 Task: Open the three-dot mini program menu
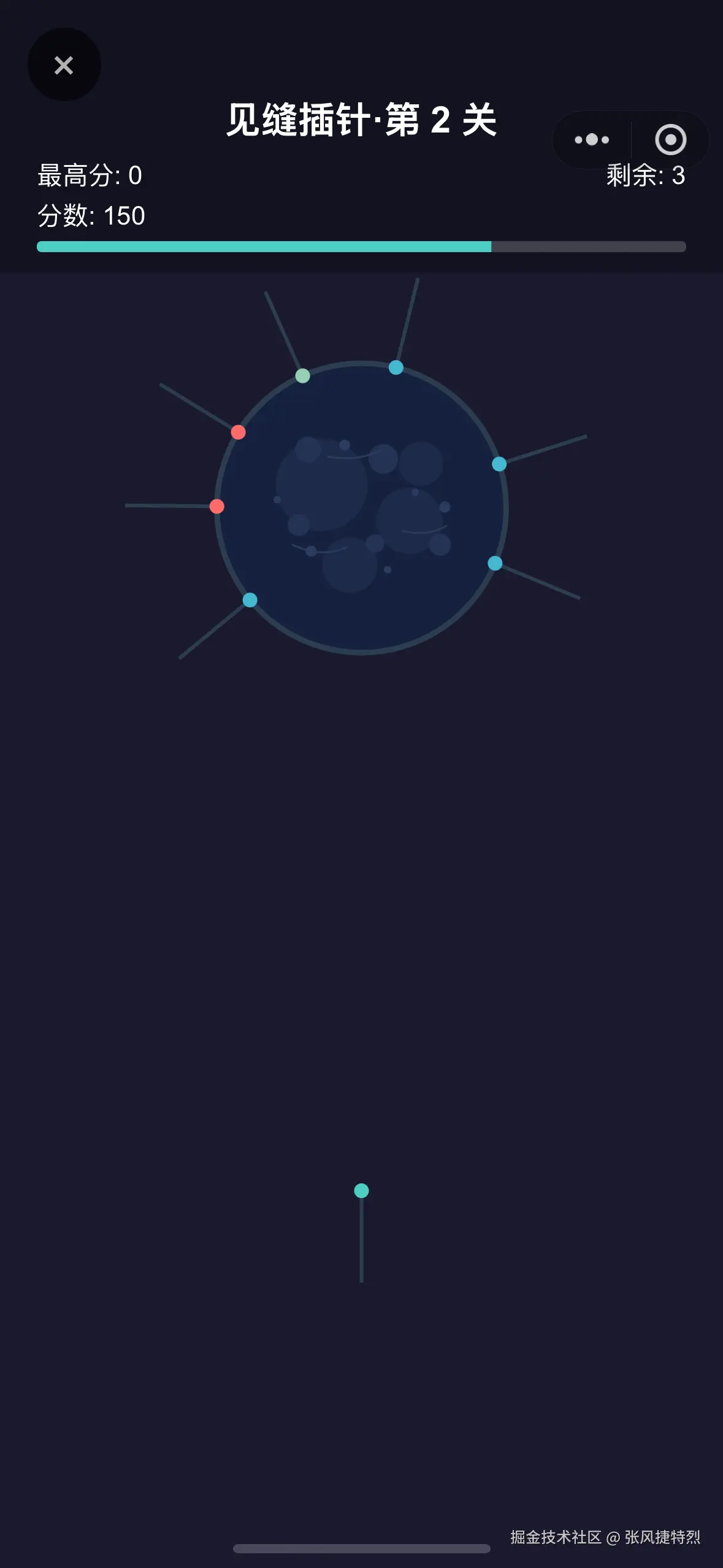tap(592, 140)
